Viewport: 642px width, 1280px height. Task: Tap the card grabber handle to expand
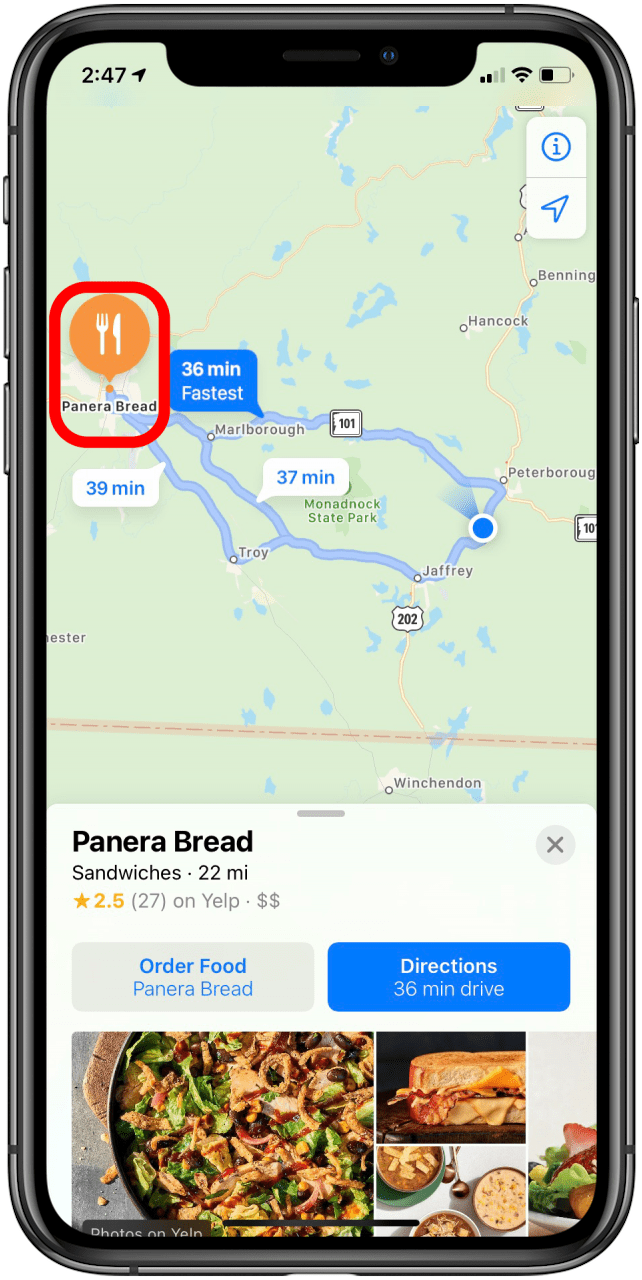pyautogui.click(x=321, y=814)
